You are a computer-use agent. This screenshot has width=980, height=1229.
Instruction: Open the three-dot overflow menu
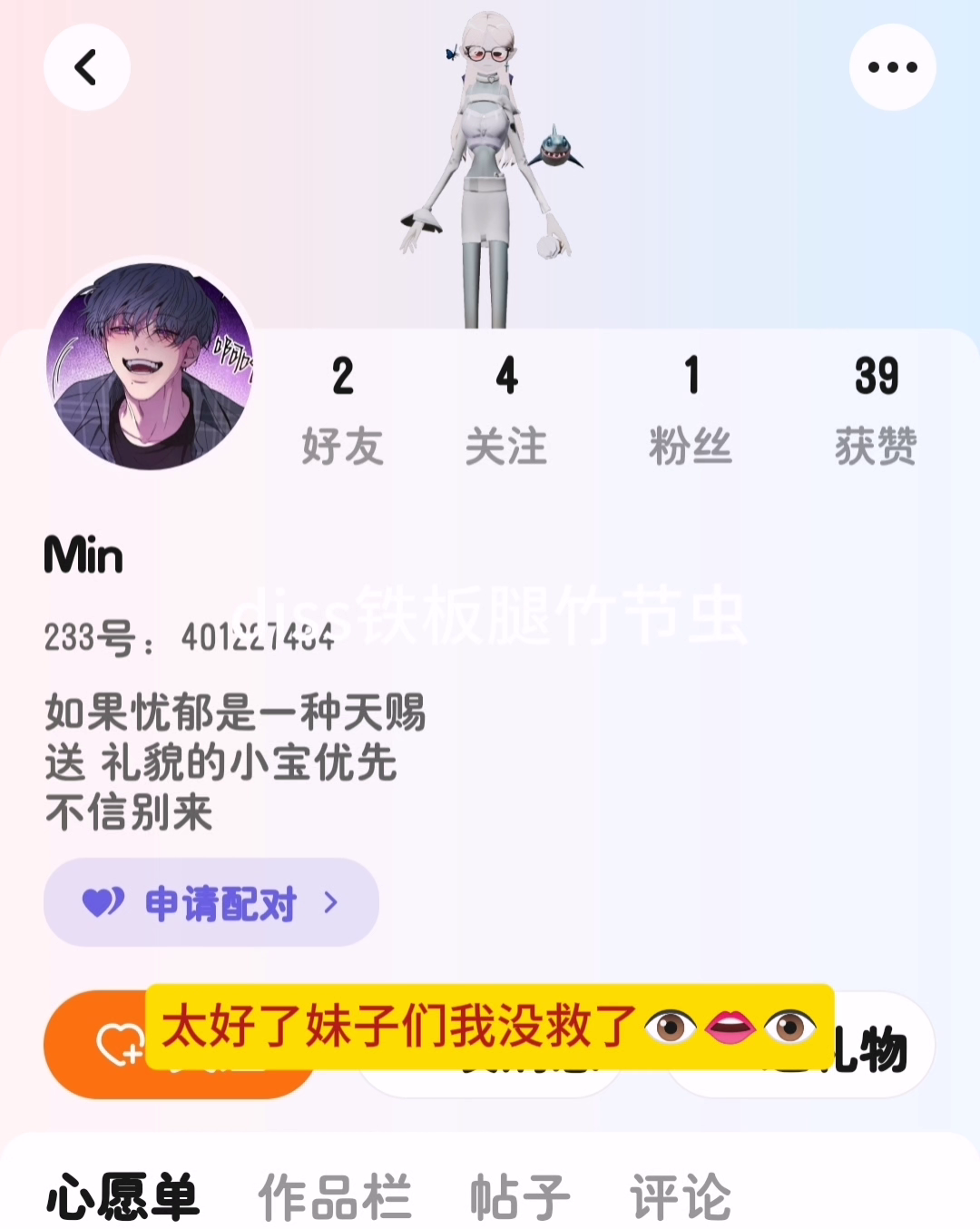coord(892,68)
